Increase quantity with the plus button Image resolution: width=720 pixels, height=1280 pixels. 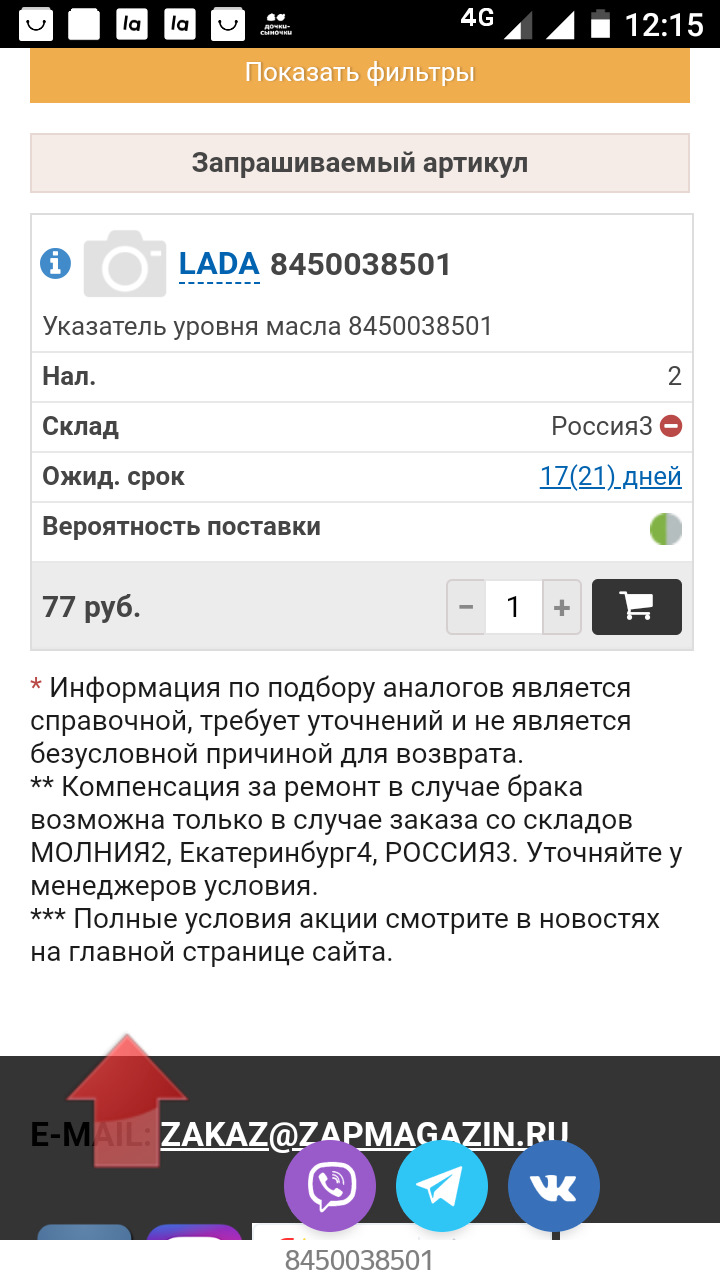pos(562,607)
